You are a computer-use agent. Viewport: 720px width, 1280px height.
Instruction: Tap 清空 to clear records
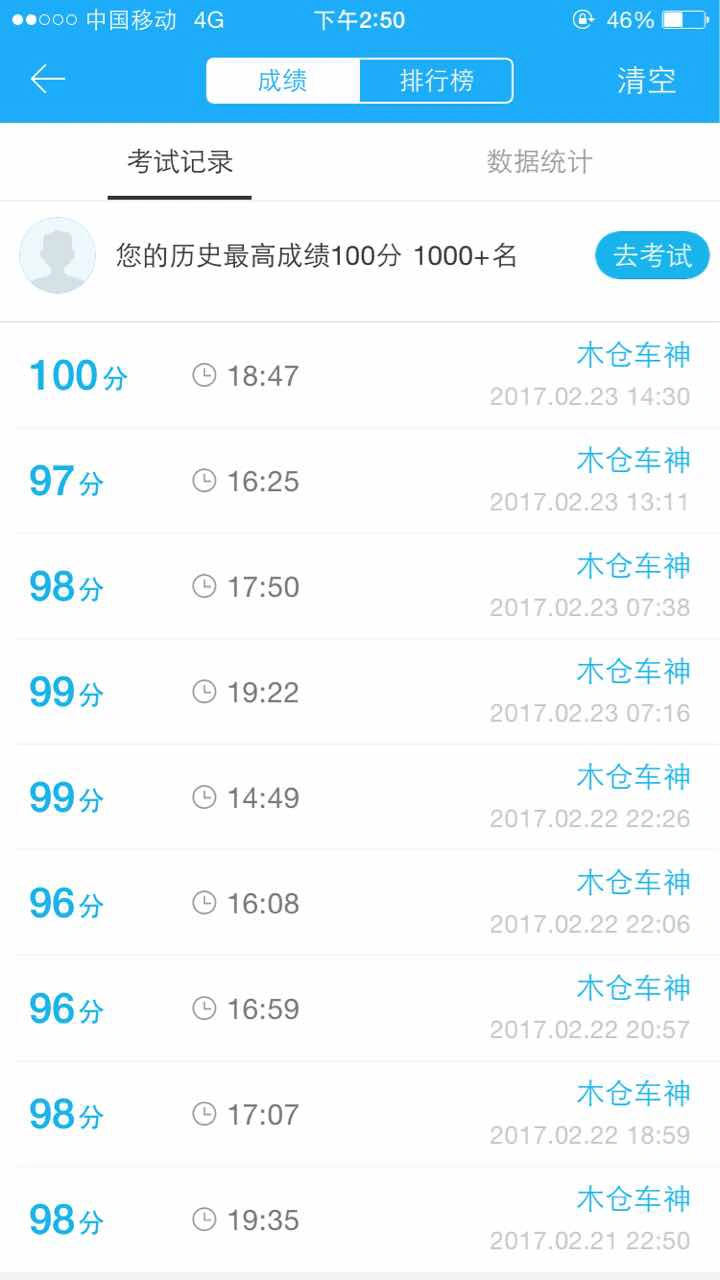pyautogui.click(x=647, y=81)
